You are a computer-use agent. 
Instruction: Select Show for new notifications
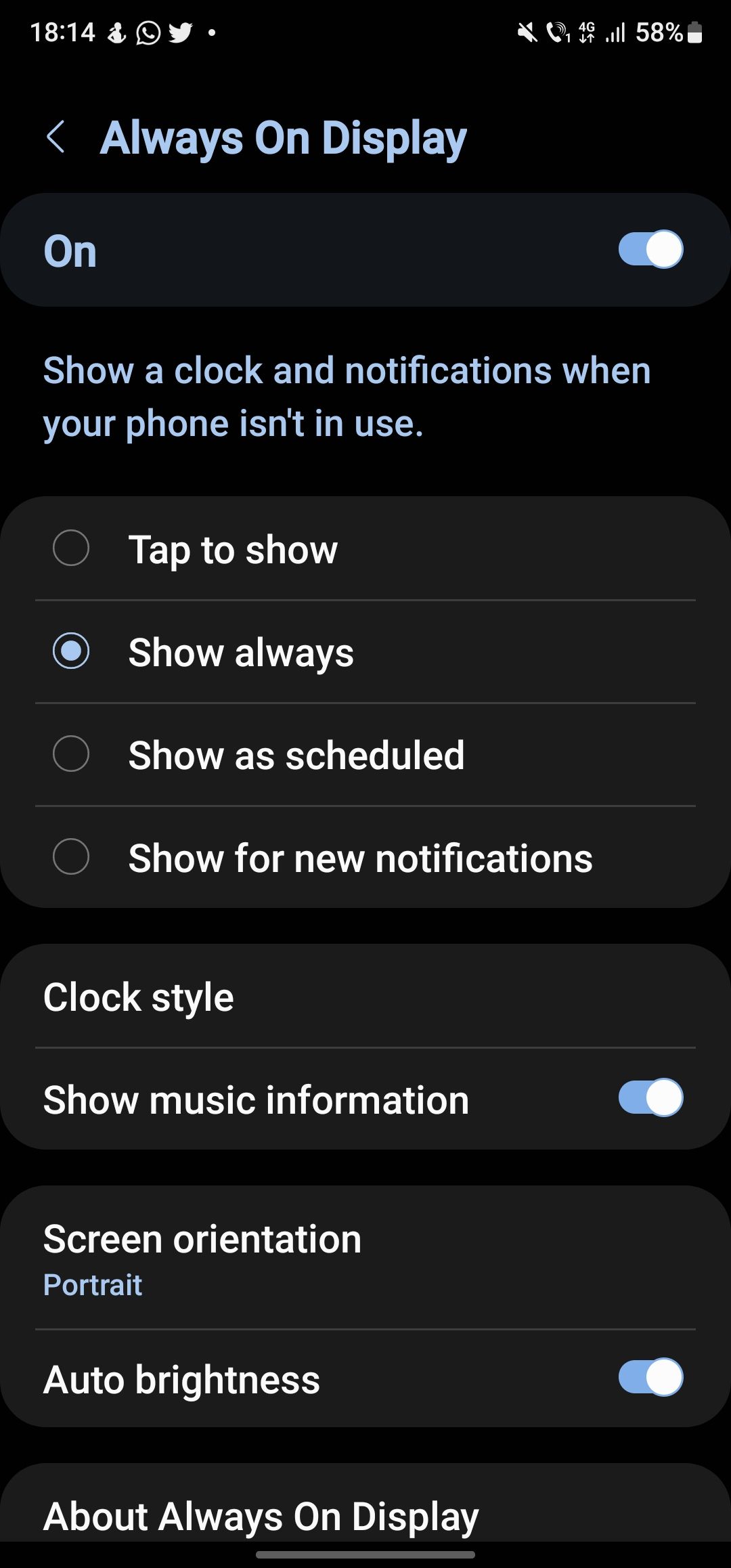click(x=359, y=858)
